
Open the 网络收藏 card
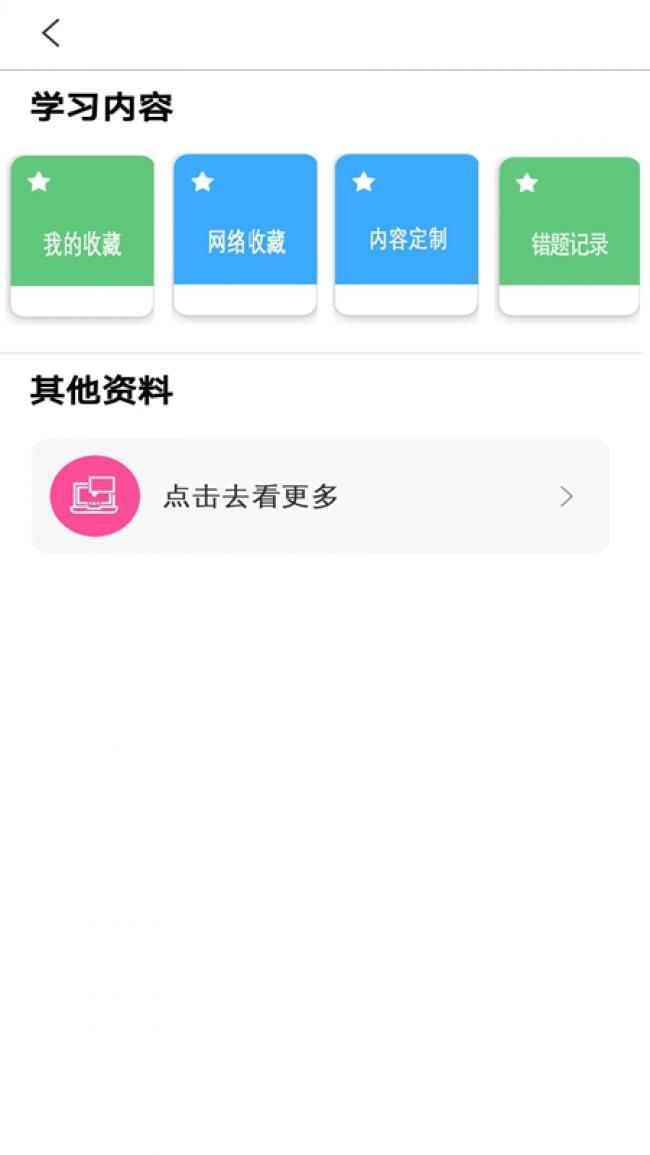tap(245, 235)
